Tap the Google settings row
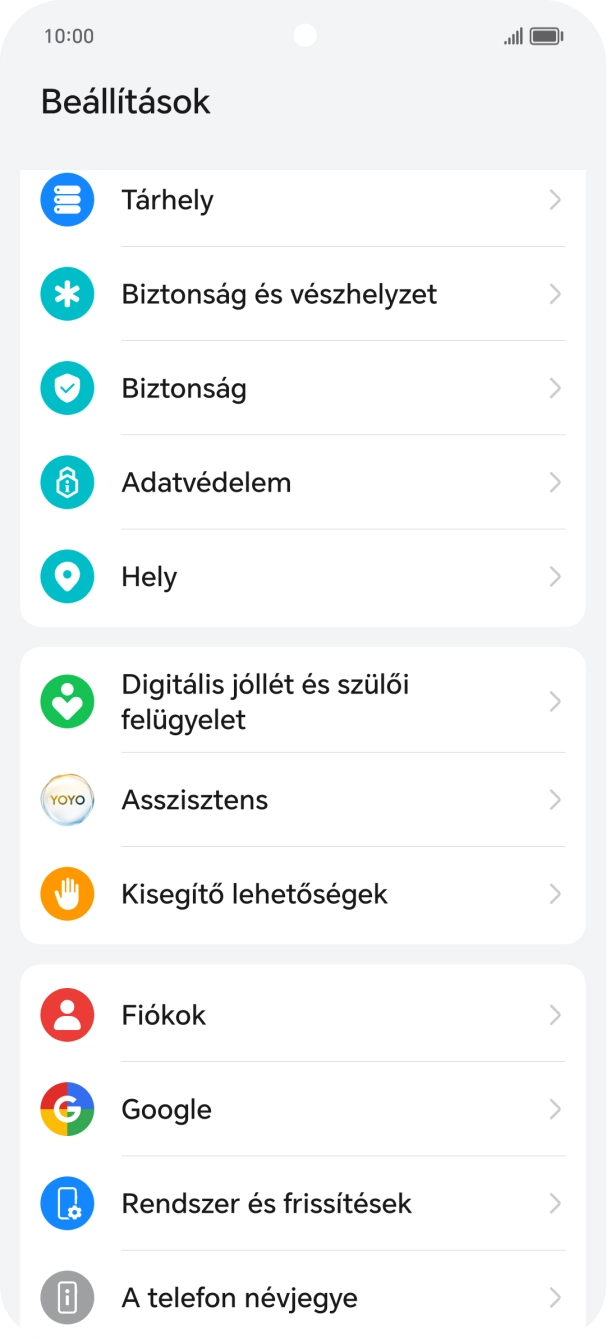The height and width of the screenshot is (1339, 606). [302, 1110]
